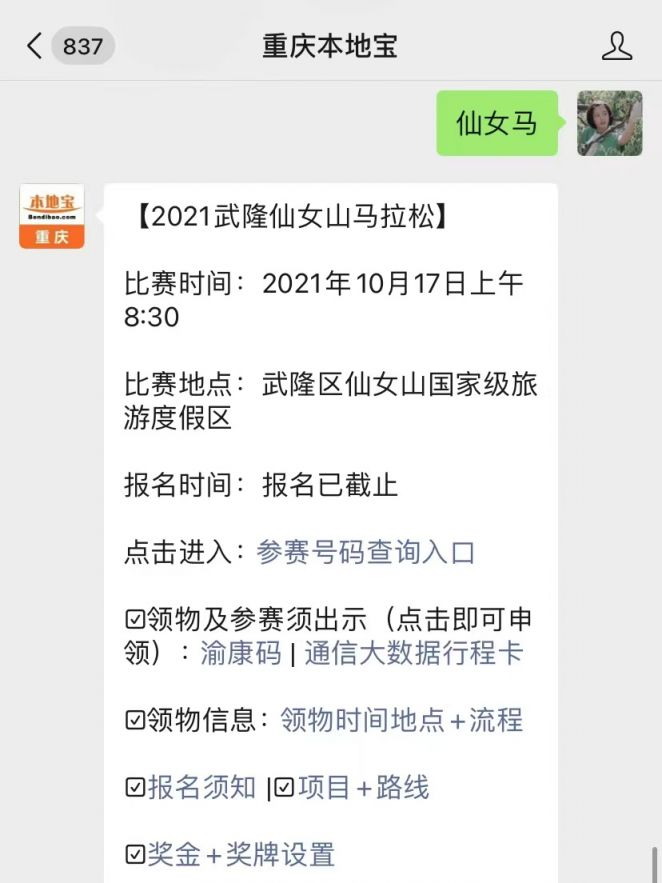Open the 参赛号码查询入口 link

click(365, 552)
